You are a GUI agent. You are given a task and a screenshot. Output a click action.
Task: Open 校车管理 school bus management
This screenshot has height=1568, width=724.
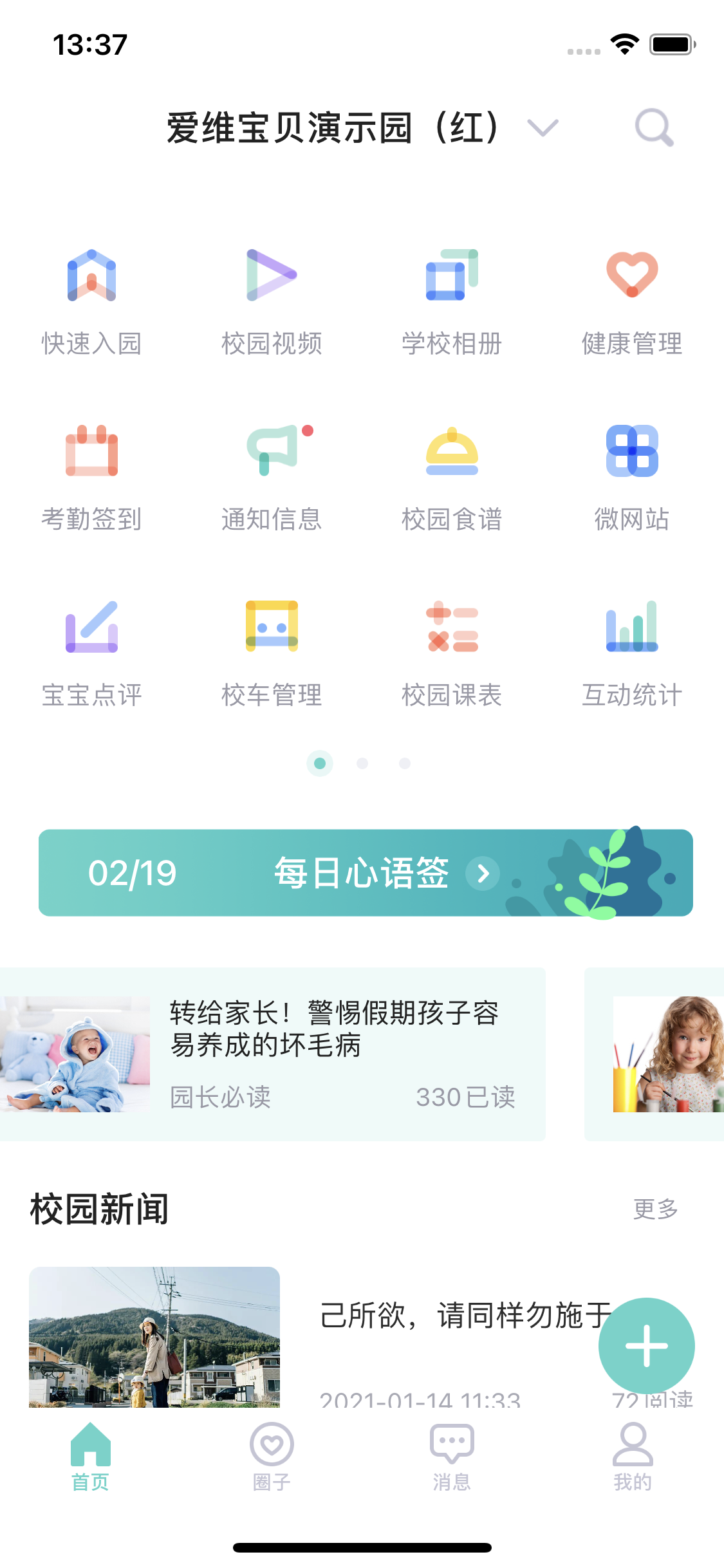coord(272,653)
